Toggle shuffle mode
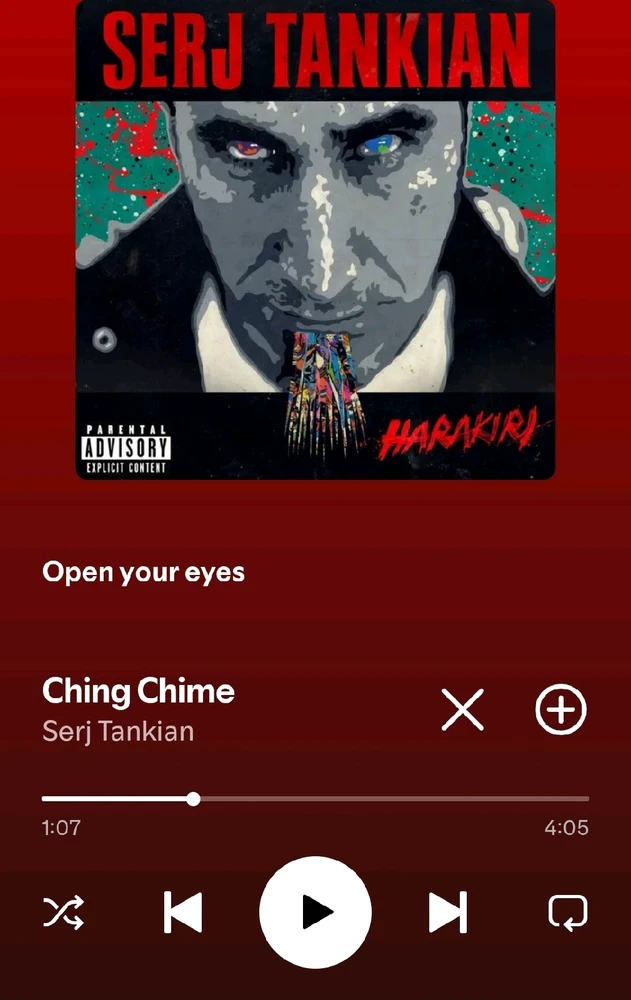Screen dimensions: 631x1000 pos(63,912)
